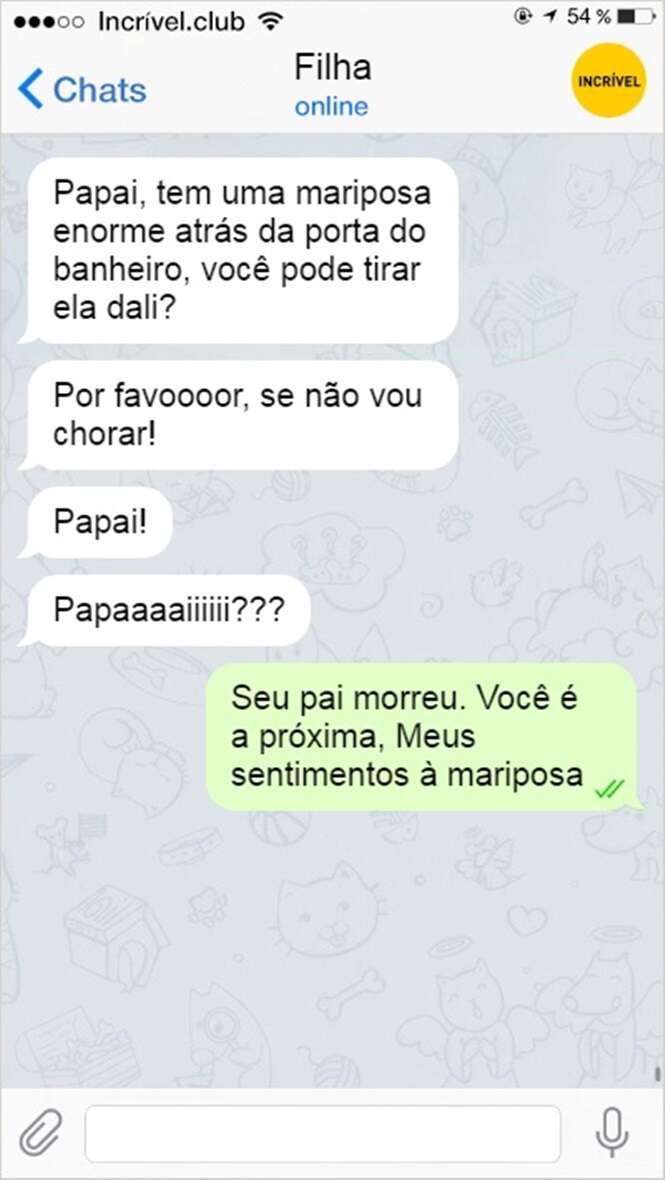Open the yellow Incrível profile avatar

coord(608,81)
